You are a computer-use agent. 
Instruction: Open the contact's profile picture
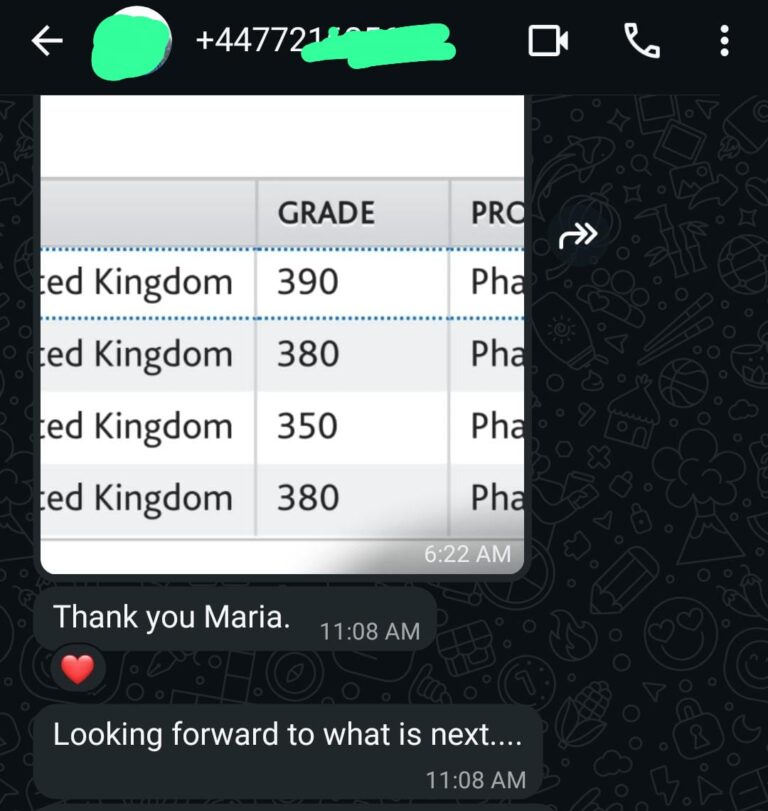130,44
